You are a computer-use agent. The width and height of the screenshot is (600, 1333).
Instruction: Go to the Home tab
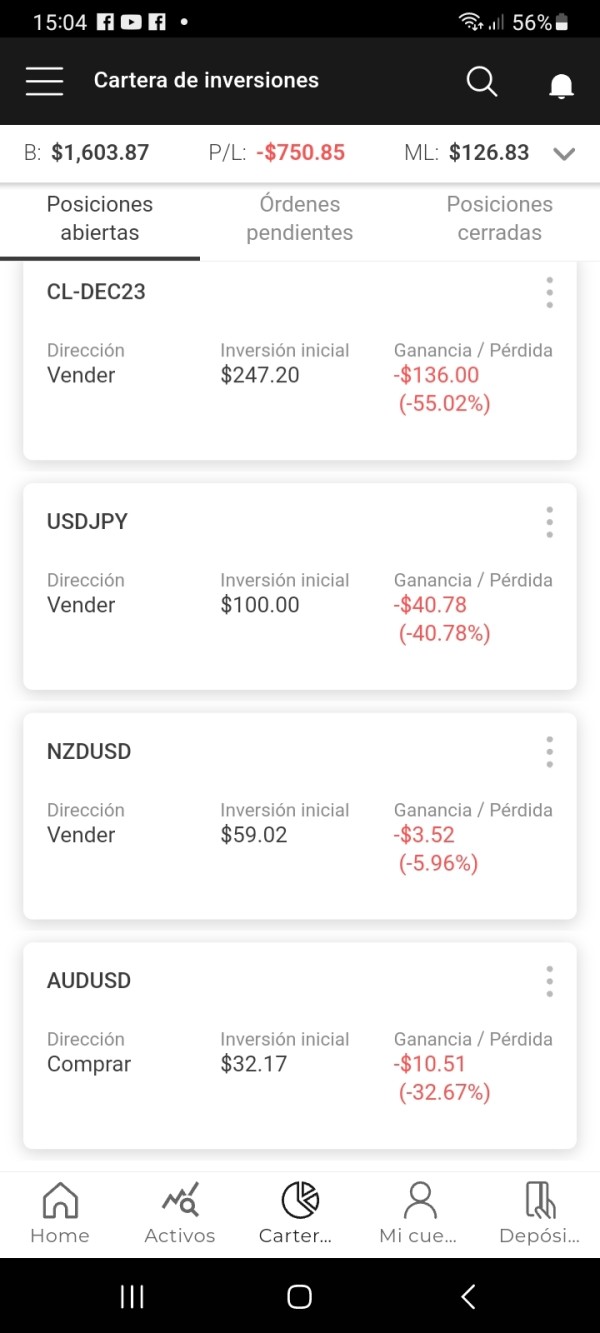[60, 1213]
